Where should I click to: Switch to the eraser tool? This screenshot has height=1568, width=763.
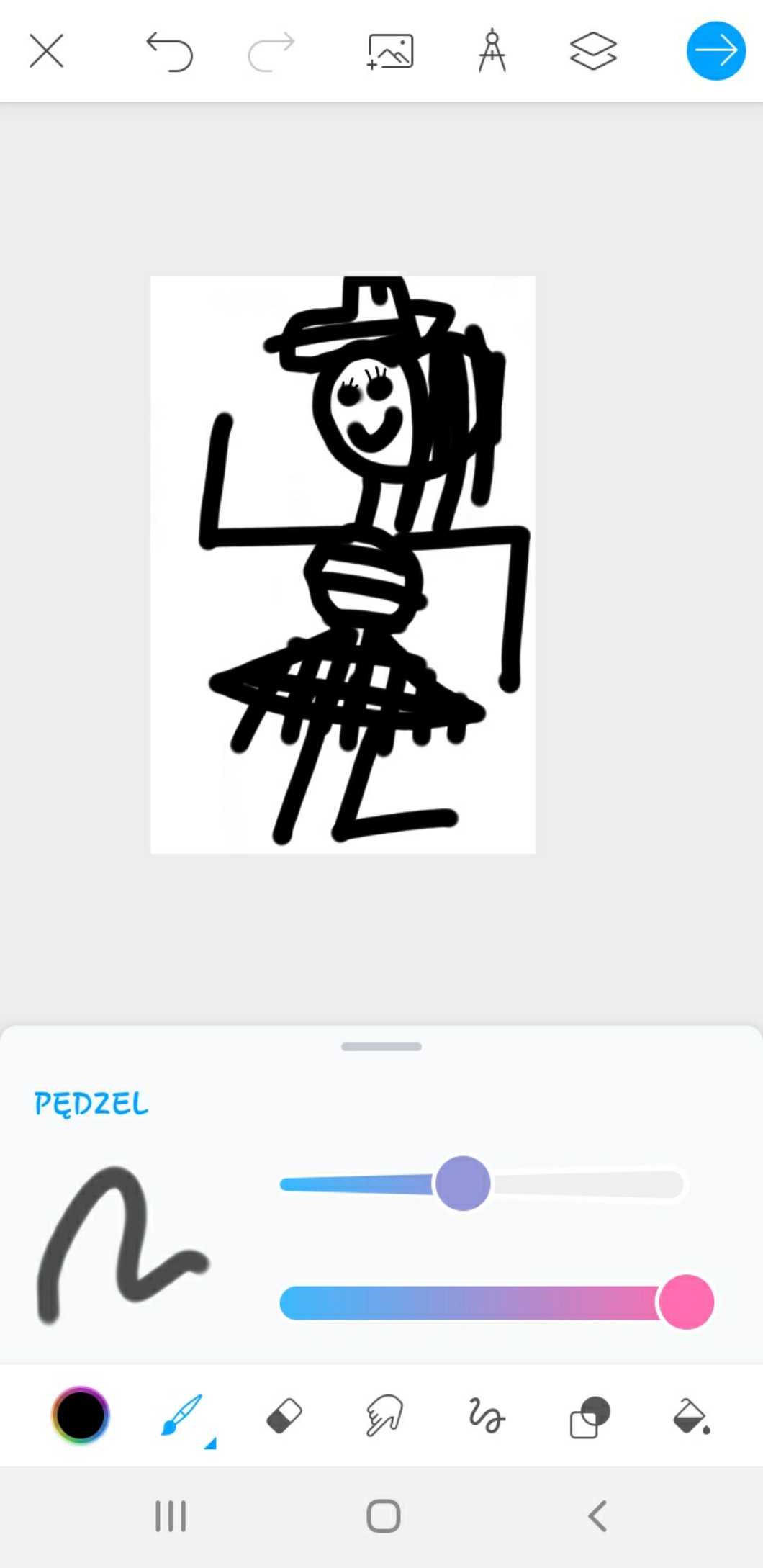coord(284,1416)
